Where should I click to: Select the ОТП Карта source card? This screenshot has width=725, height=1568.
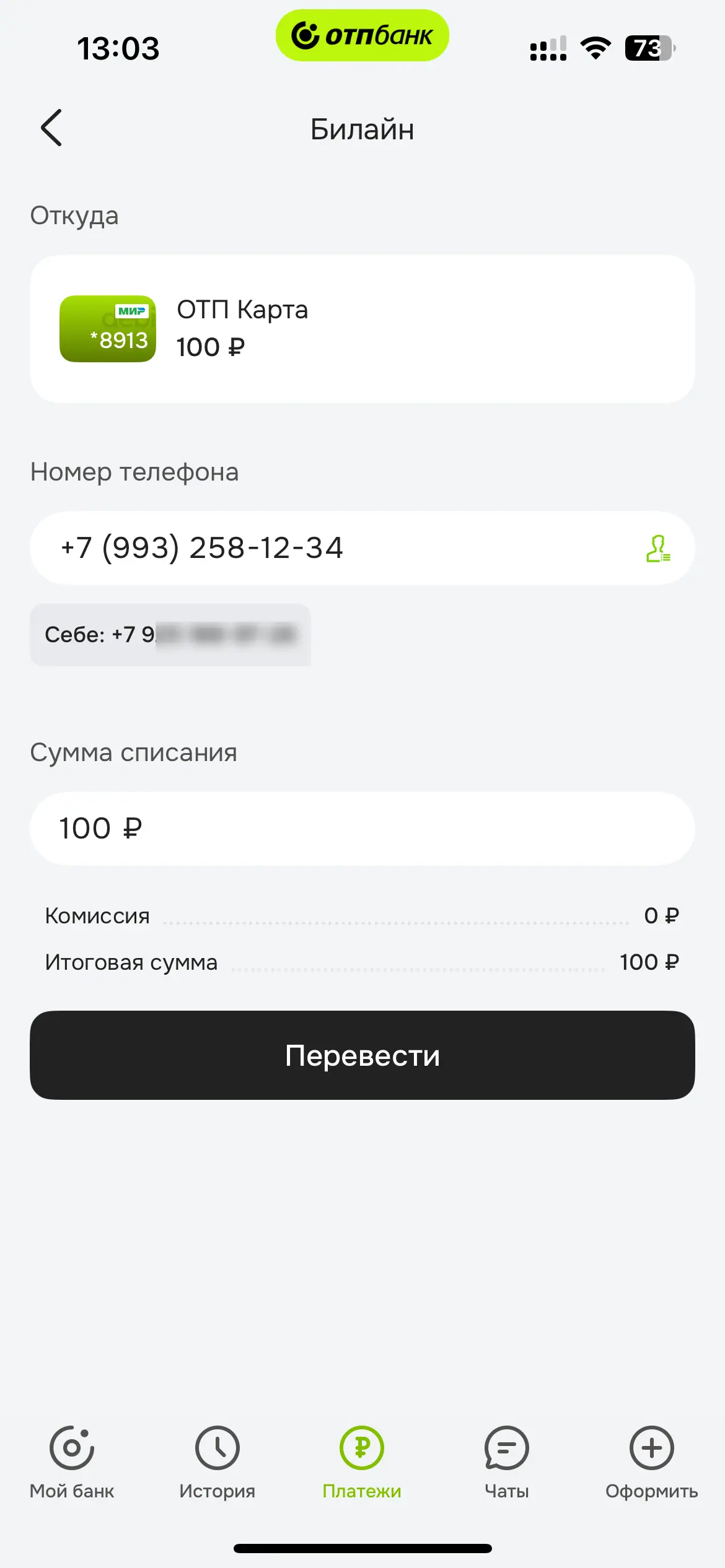(x=362, y=329)
